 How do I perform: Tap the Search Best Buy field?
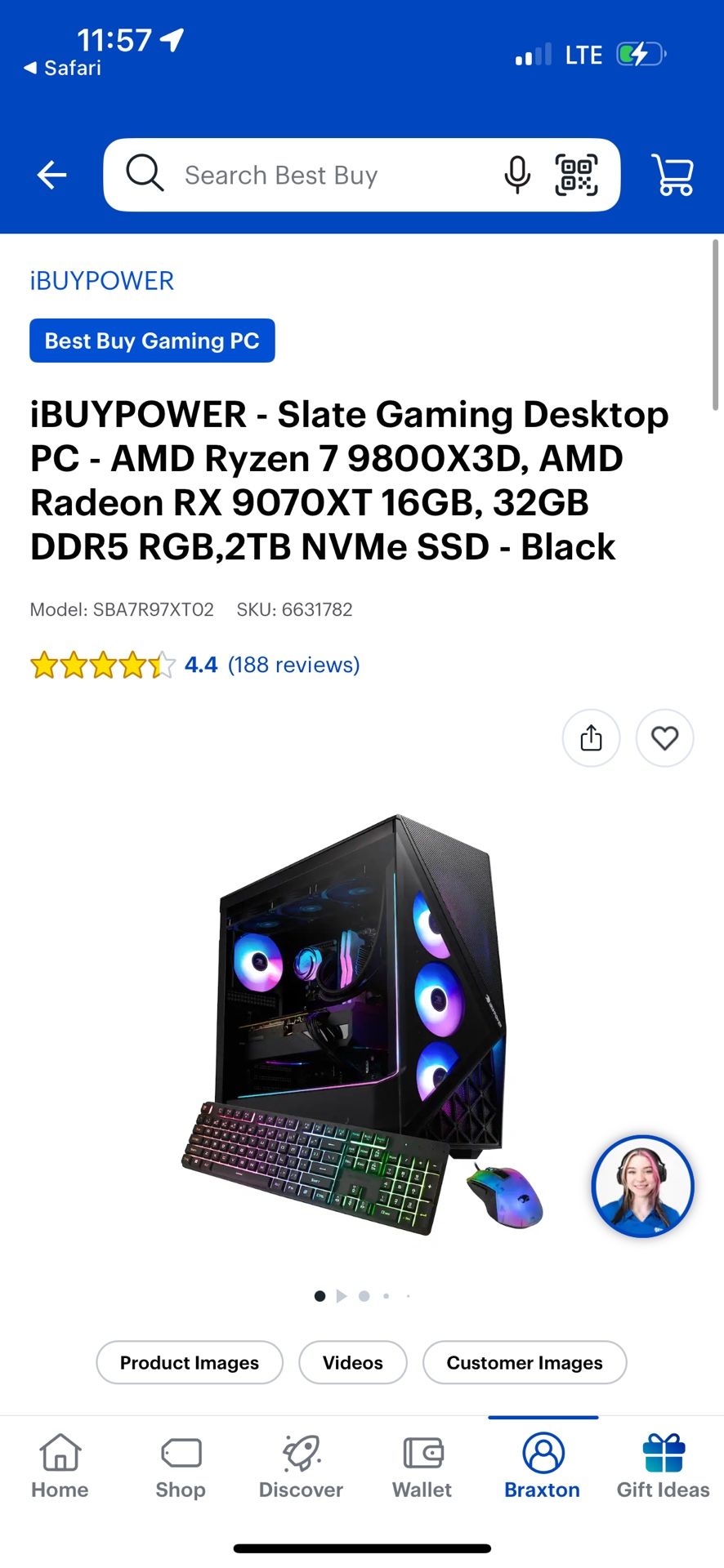click(311, 175)
